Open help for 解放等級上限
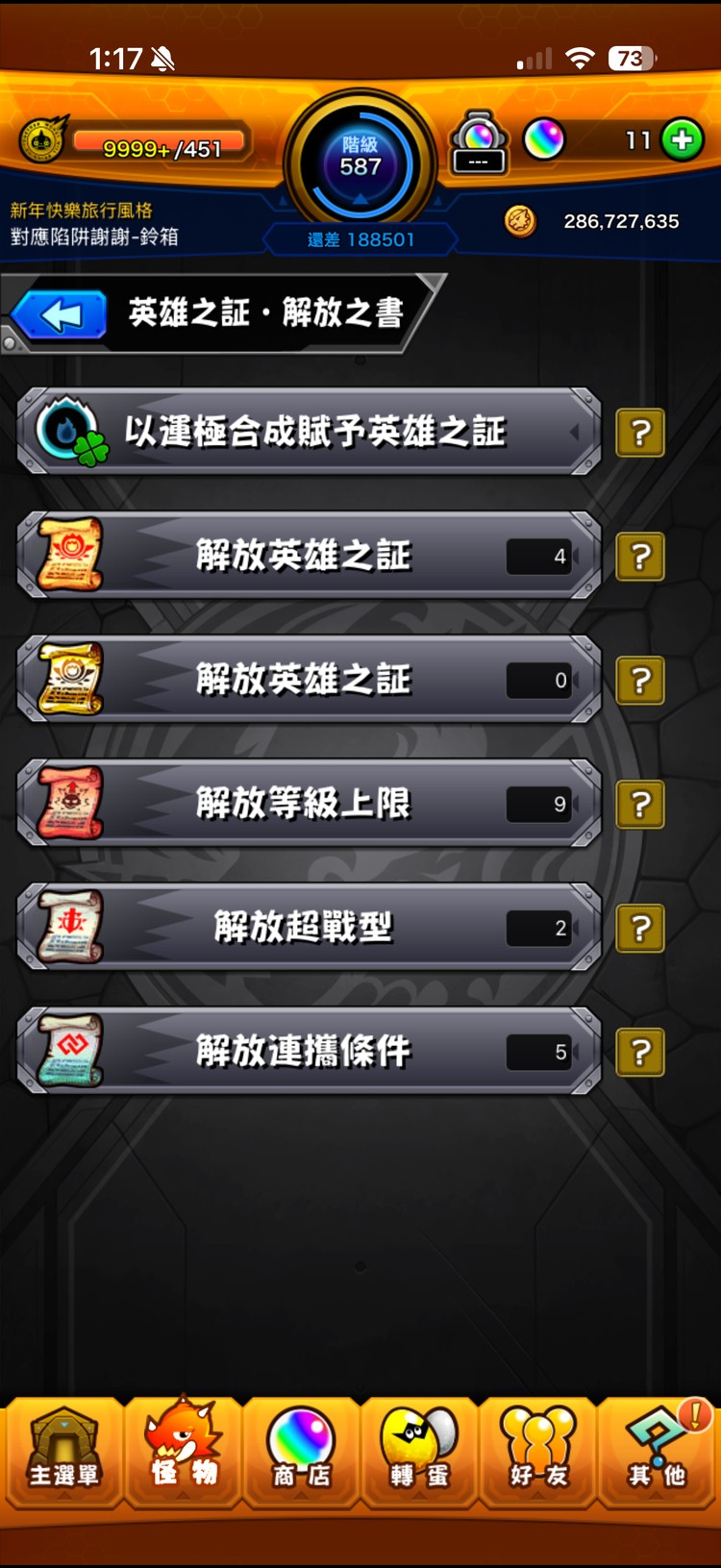The height and width of the screenshot is (1568, 721). pos(640,804)
